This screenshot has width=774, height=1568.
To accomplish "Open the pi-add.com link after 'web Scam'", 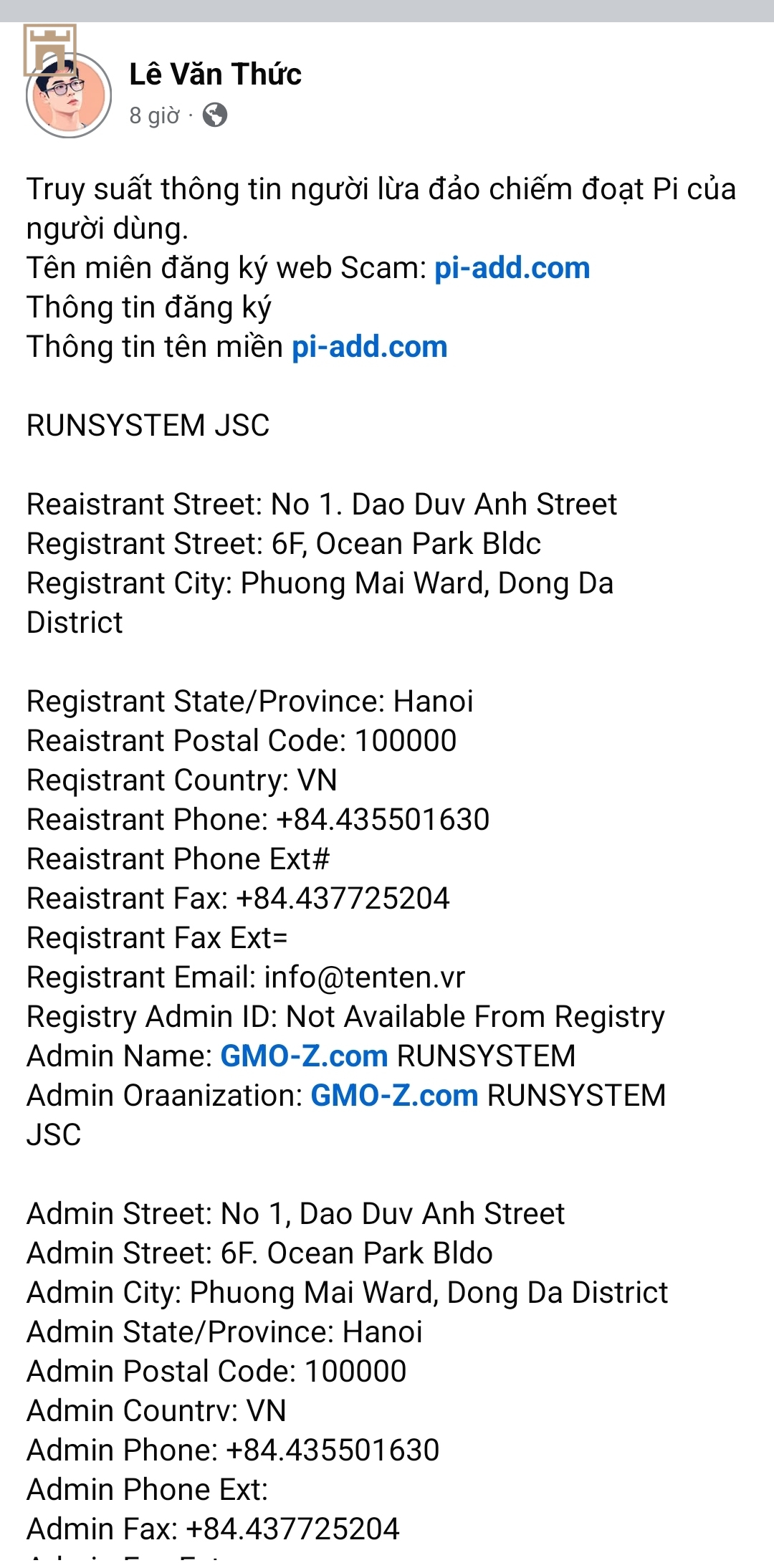I will (512, 268).
